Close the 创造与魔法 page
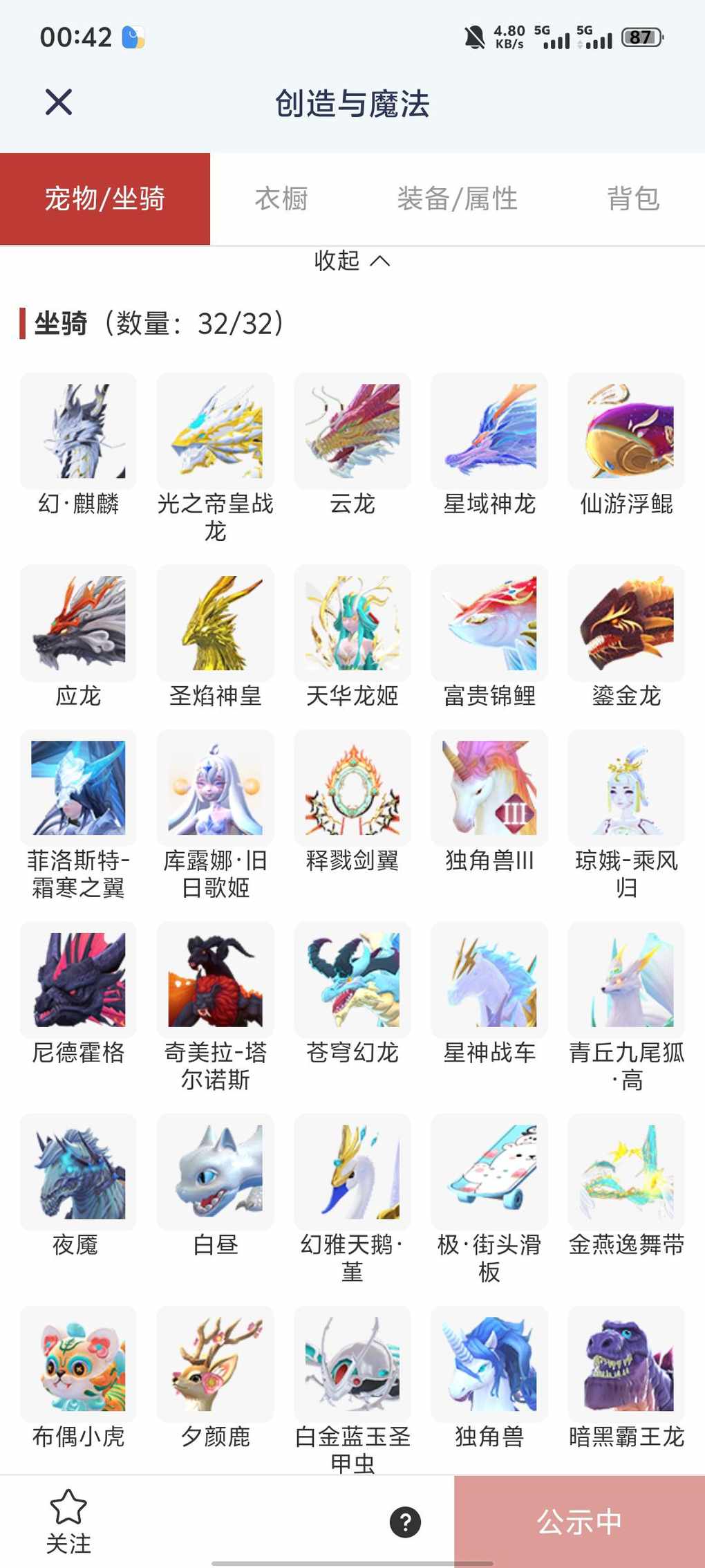Image resolution: width=705 pixels, height=1568 pixels. 59,102
